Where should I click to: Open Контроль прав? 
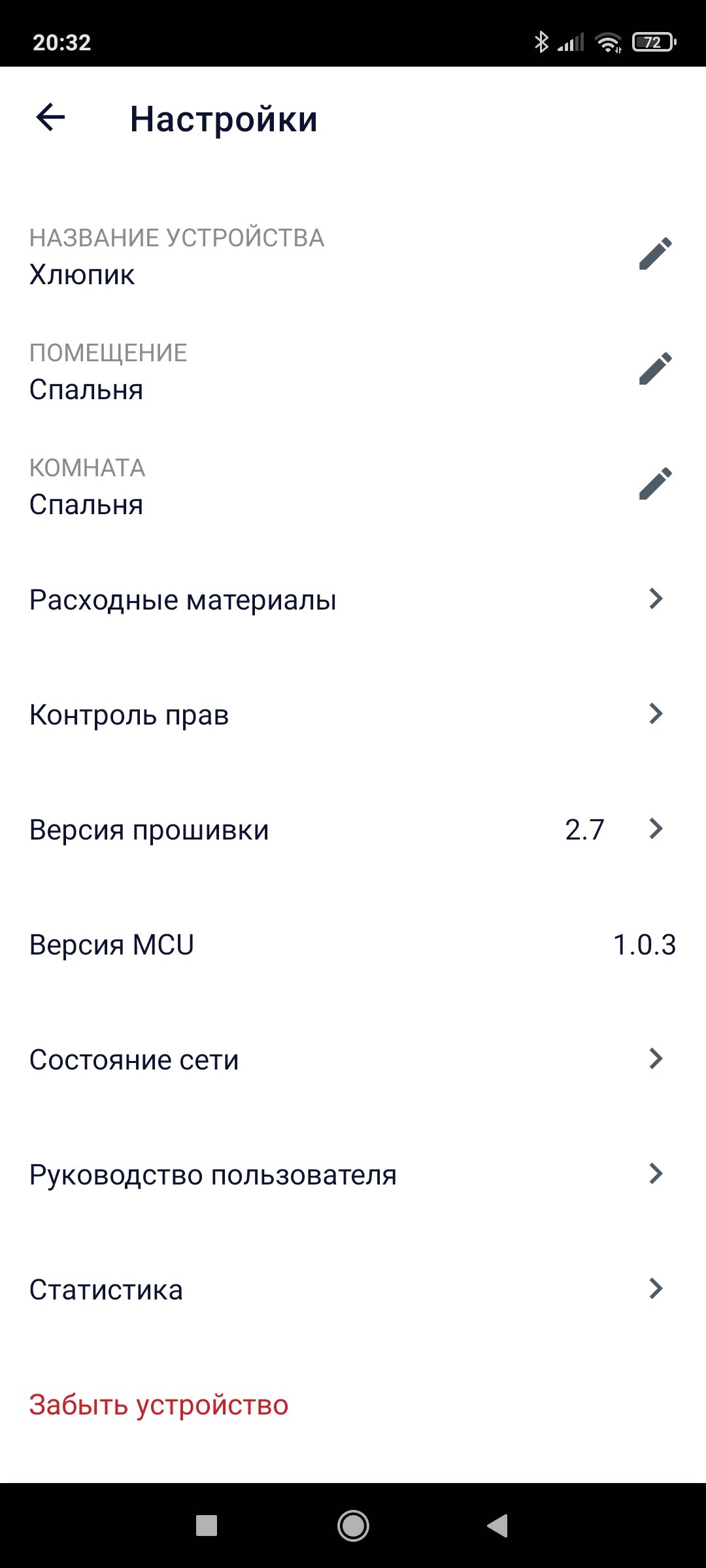[353, 715]
